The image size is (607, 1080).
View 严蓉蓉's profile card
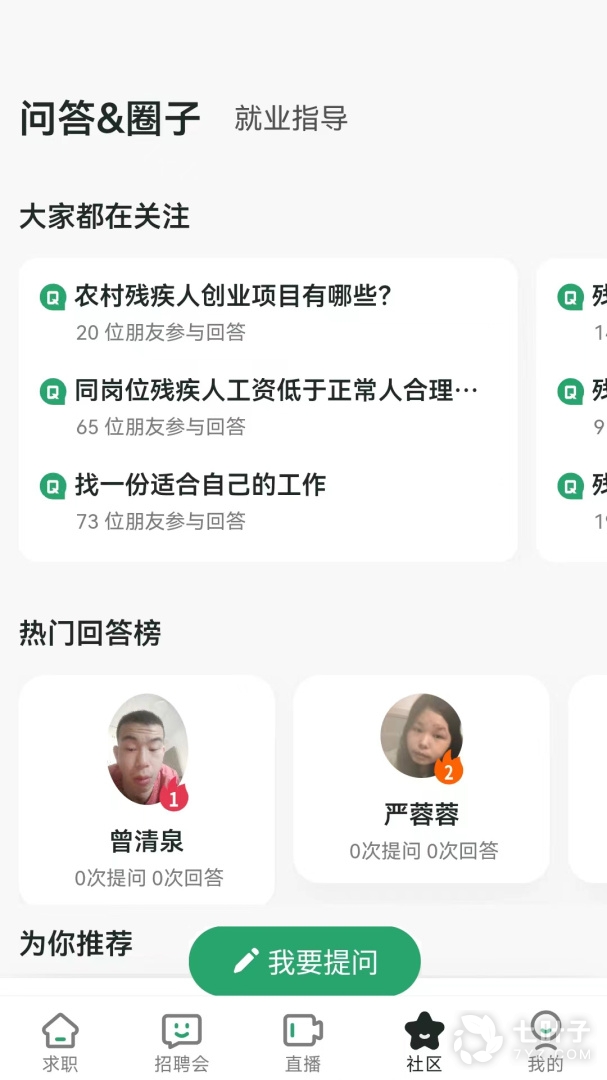click(x=421, y=778)
